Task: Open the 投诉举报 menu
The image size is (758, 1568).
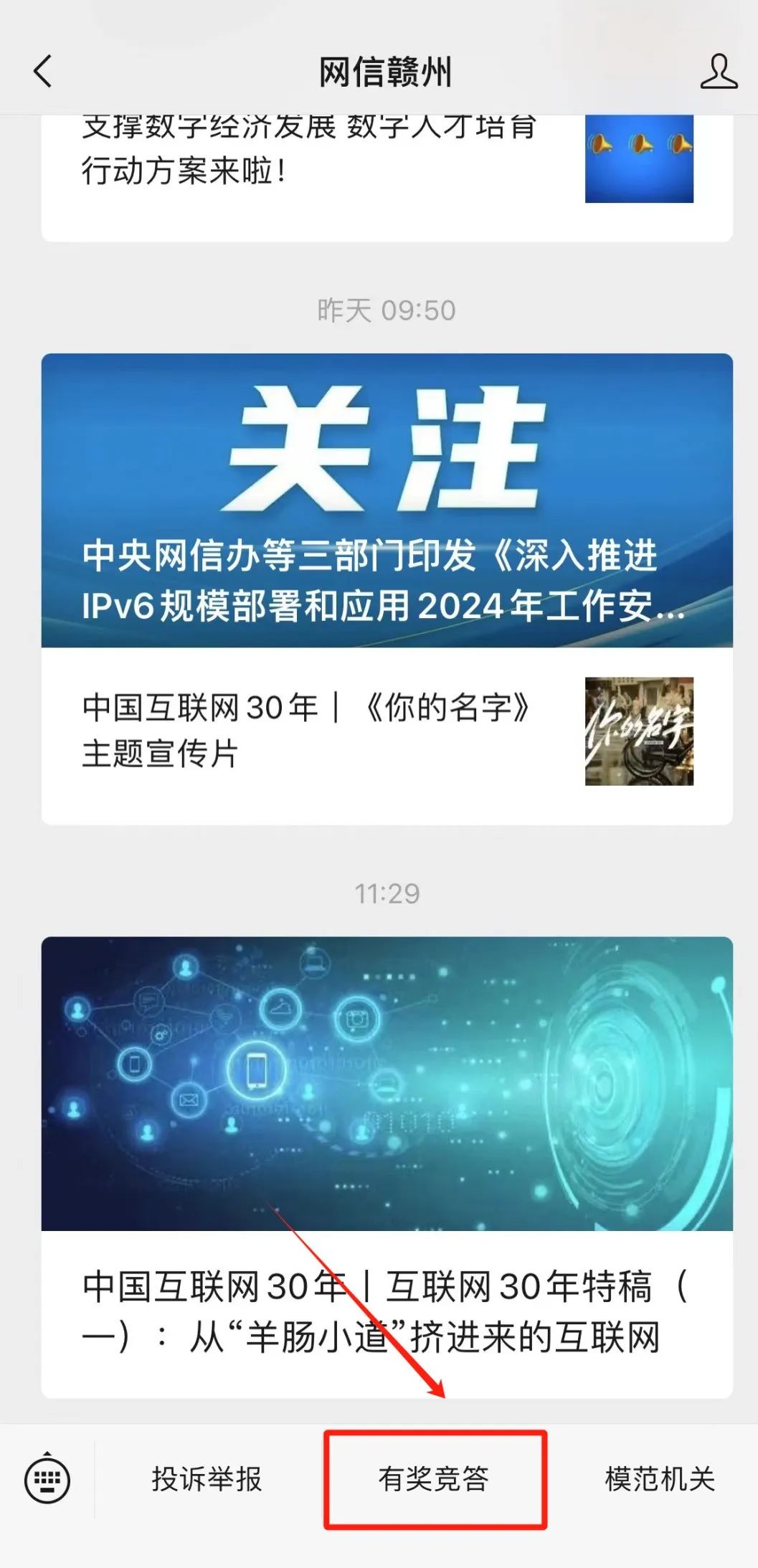Action: (x=207, y=1479)
